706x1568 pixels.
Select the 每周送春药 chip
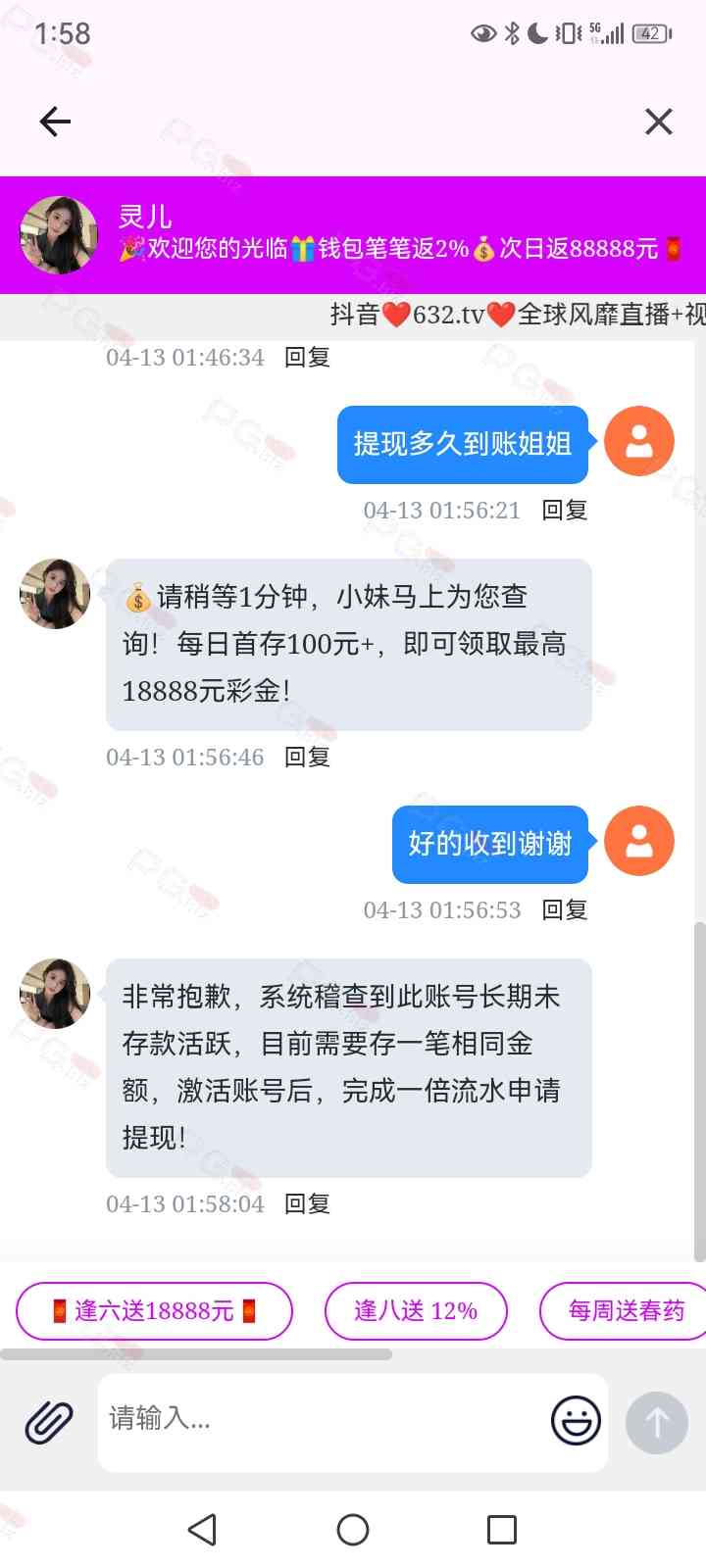click(x=626, y=1310)
